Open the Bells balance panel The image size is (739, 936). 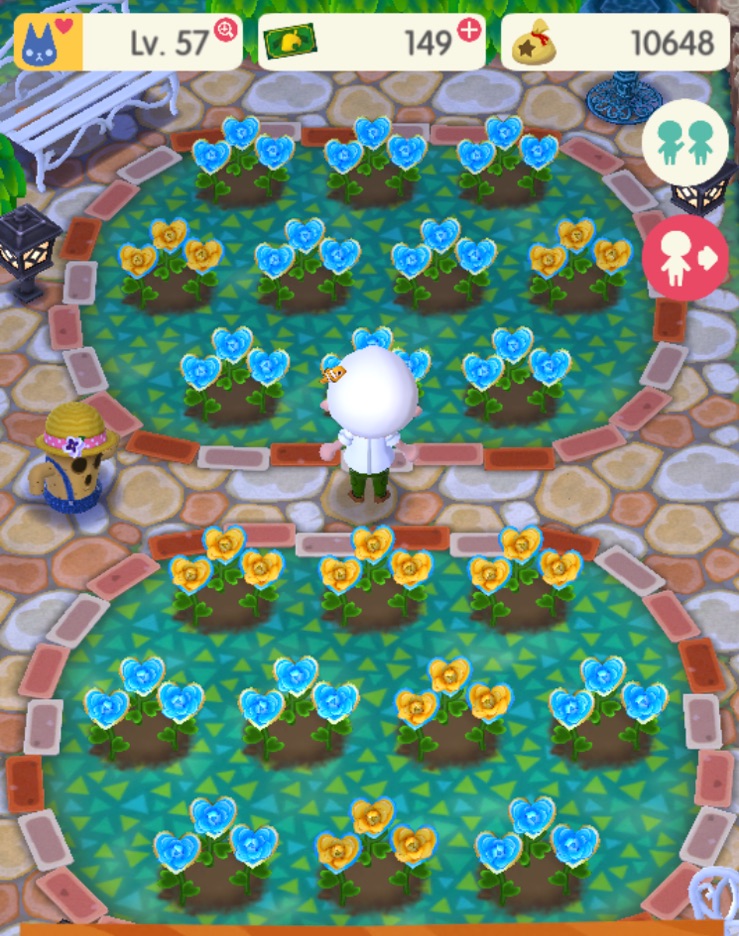click(614, 42)
